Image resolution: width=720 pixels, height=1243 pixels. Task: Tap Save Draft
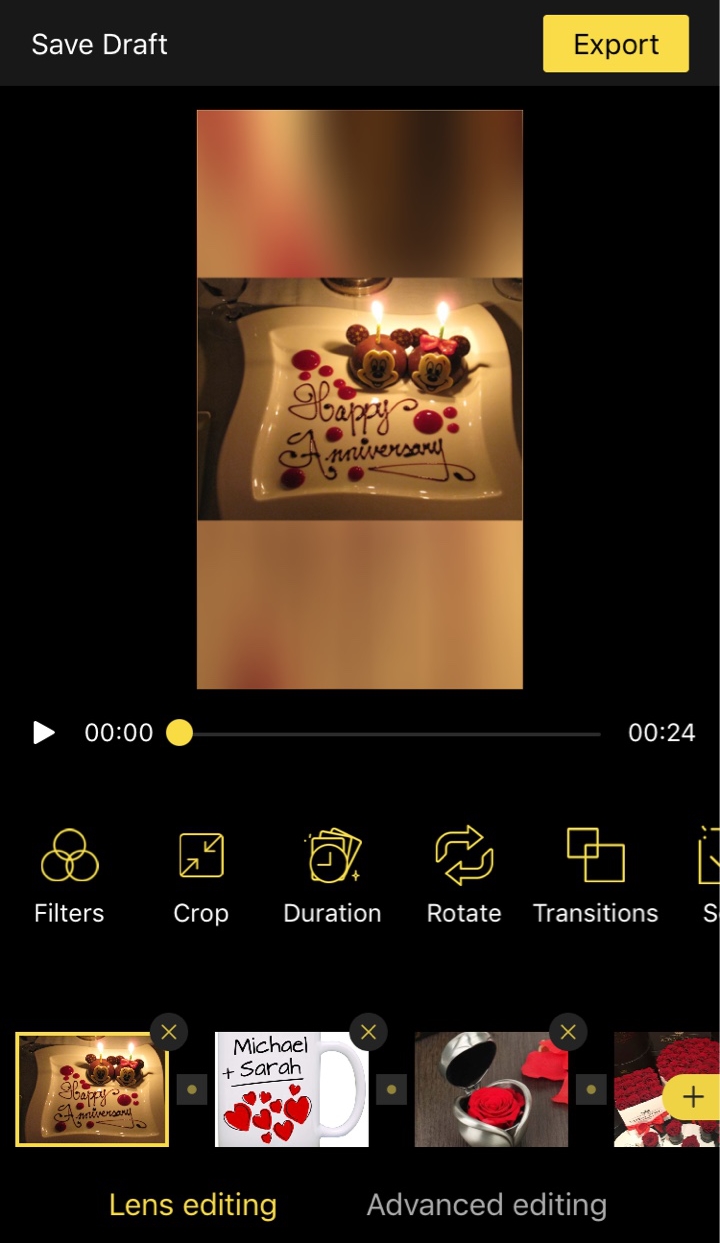99,45
